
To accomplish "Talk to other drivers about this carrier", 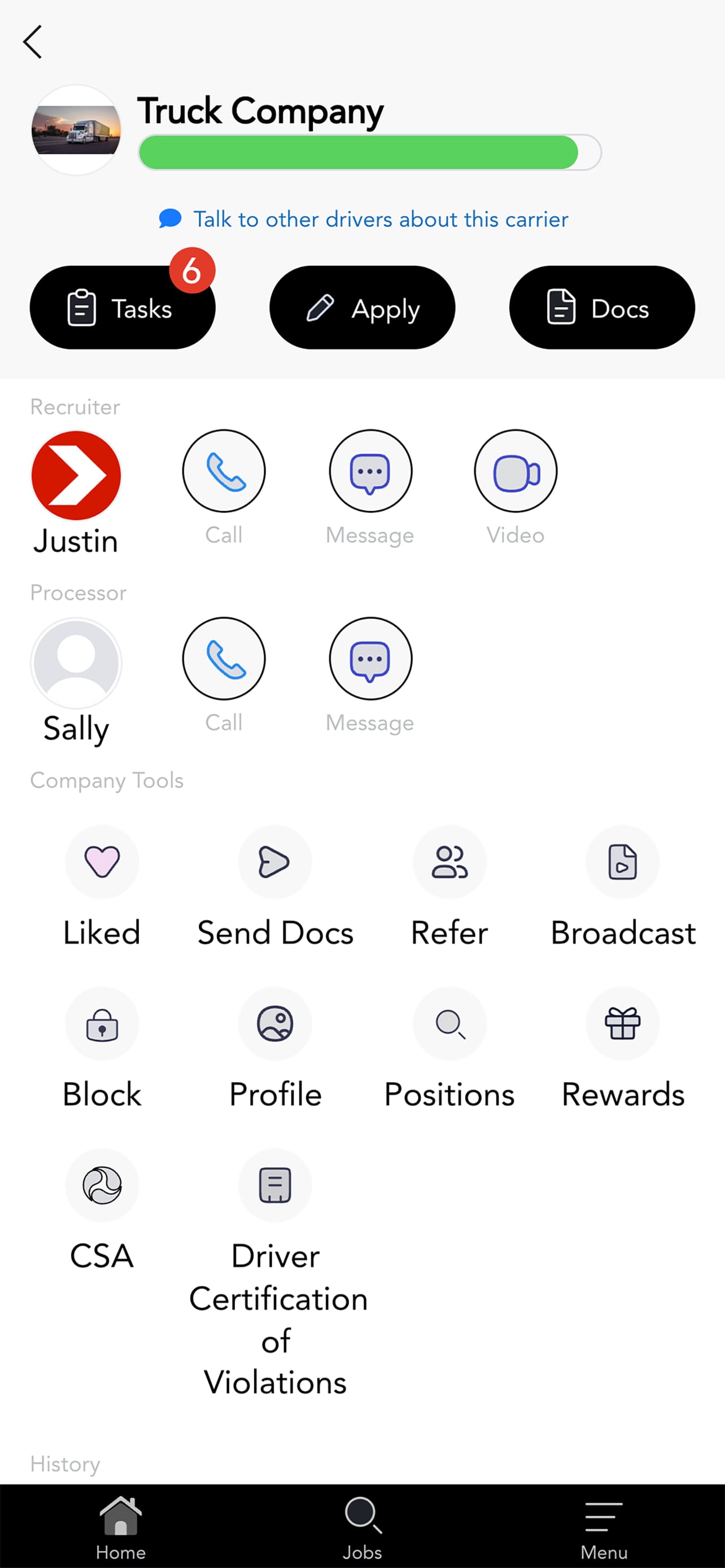I will (362, 219).
